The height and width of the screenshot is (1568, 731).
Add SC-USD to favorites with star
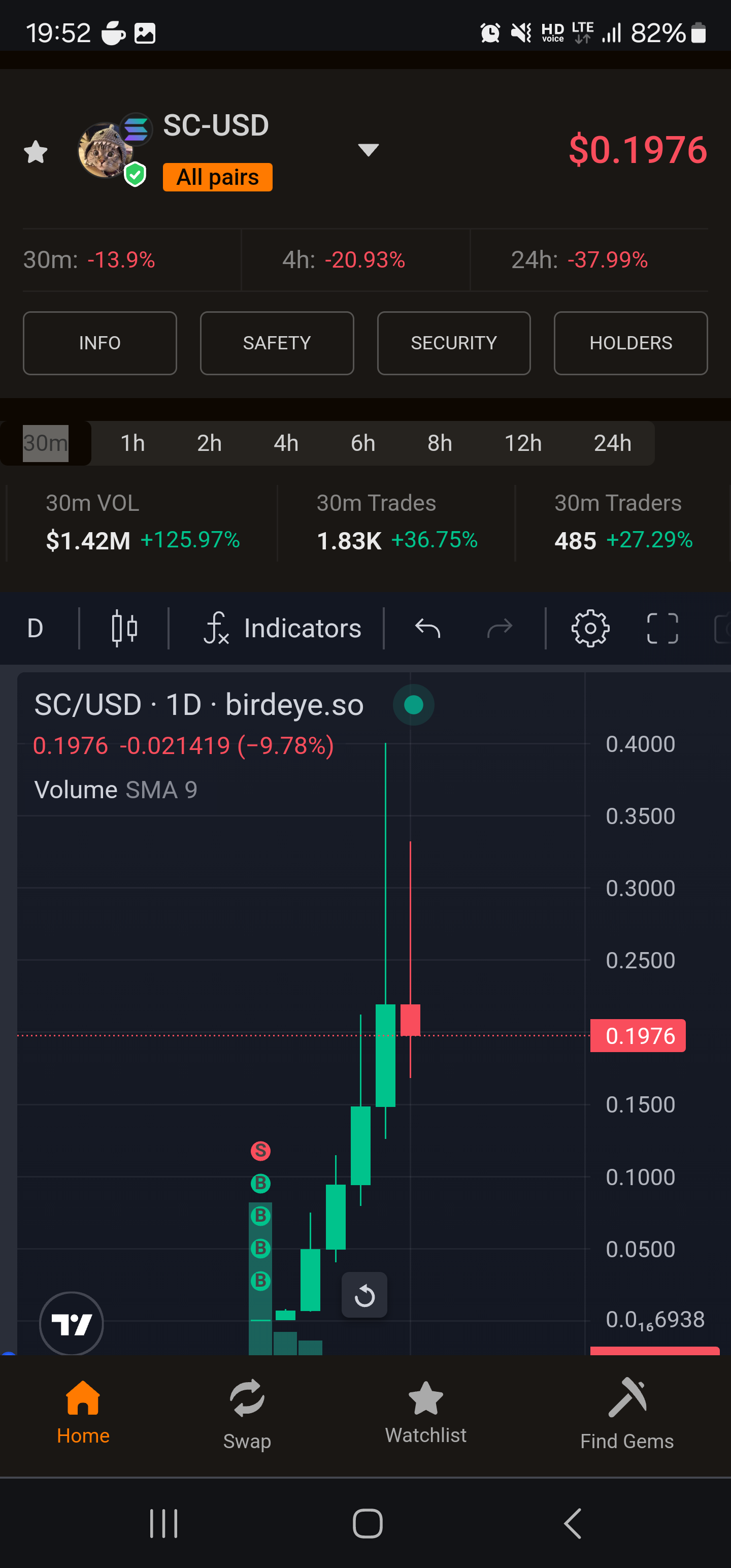36,151
